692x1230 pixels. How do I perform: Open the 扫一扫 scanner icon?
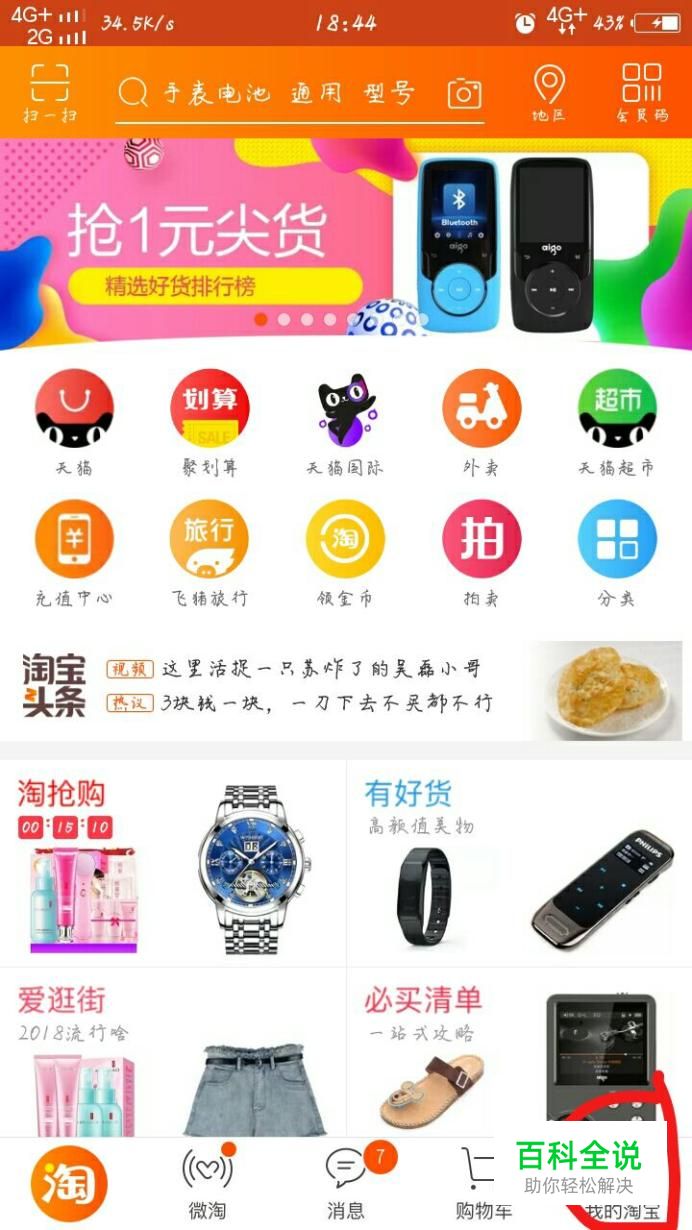[x=50, y=92]
